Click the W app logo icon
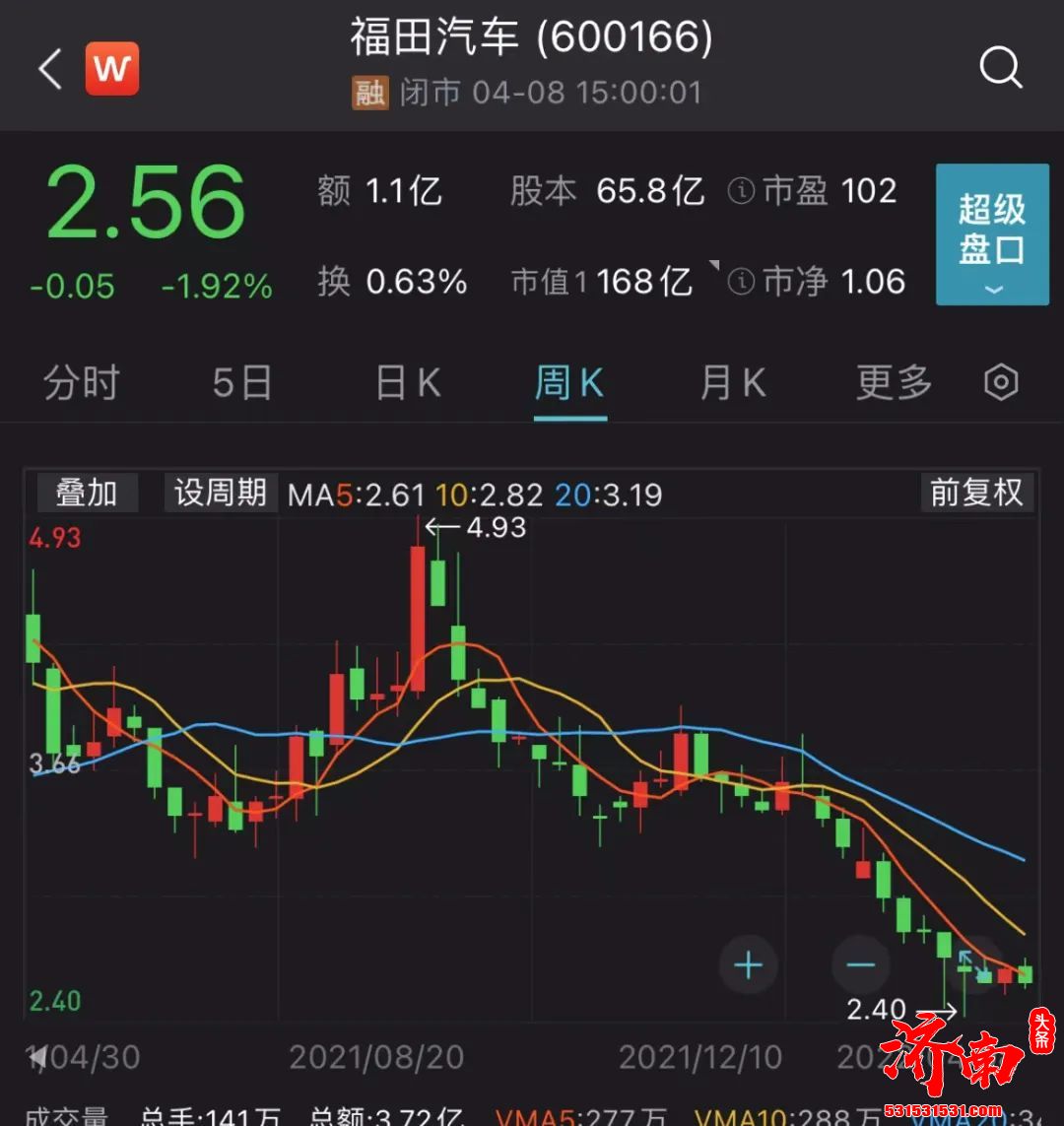Screen dimensions: 1064x1126 [111, 68]
